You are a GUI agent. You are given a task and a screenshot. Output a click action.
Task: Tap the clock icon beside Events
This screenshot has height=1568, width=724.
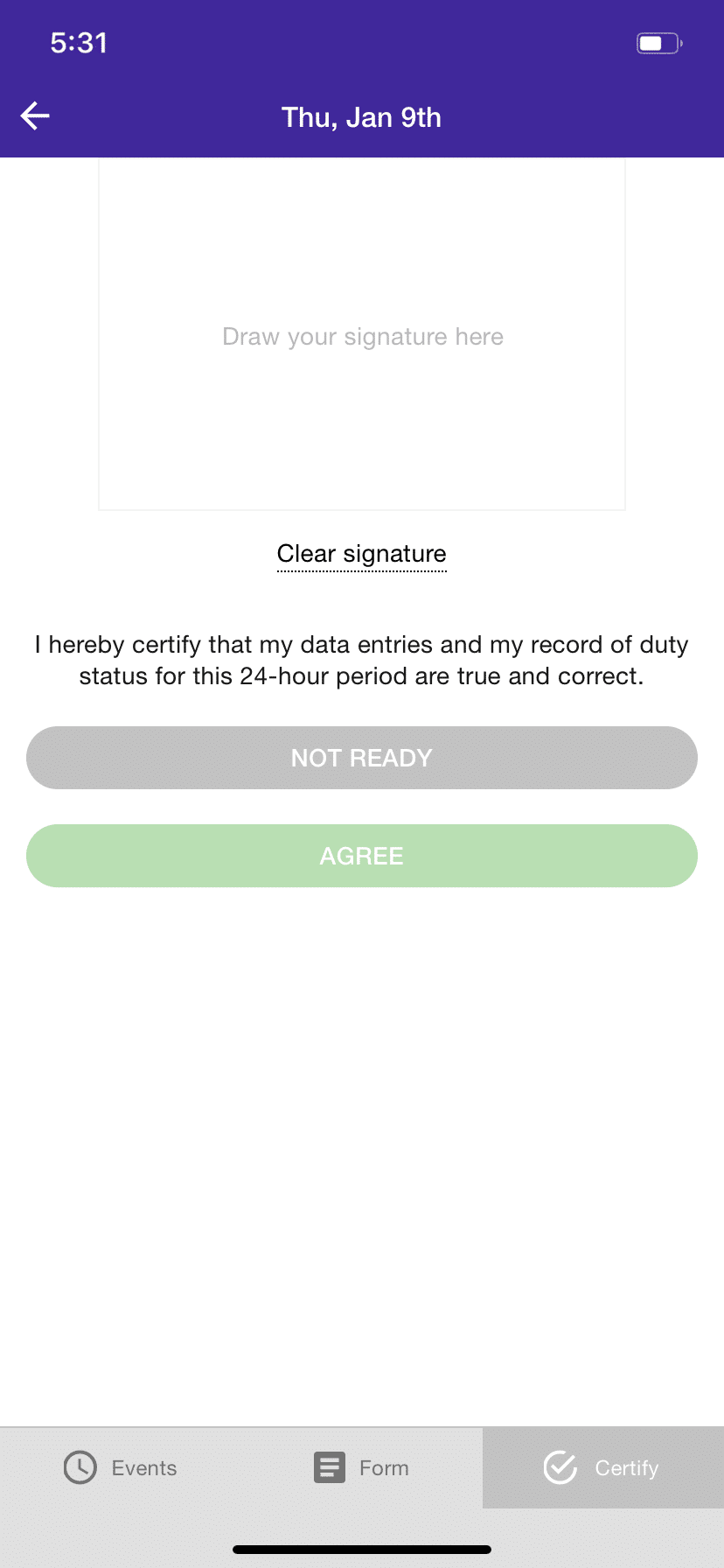point(79,1467)
